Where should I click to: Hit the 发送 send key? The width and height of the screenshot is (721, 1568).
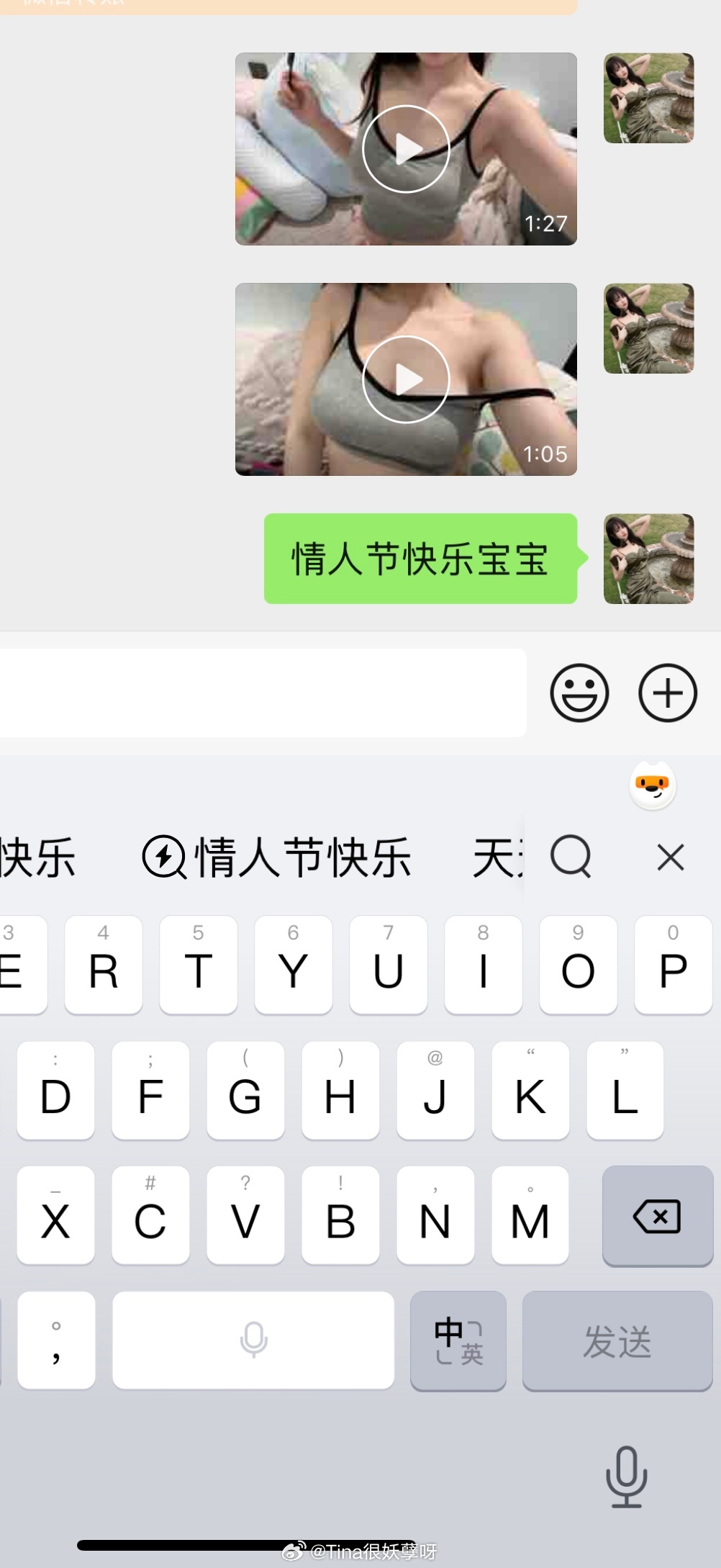point(617,1341)
